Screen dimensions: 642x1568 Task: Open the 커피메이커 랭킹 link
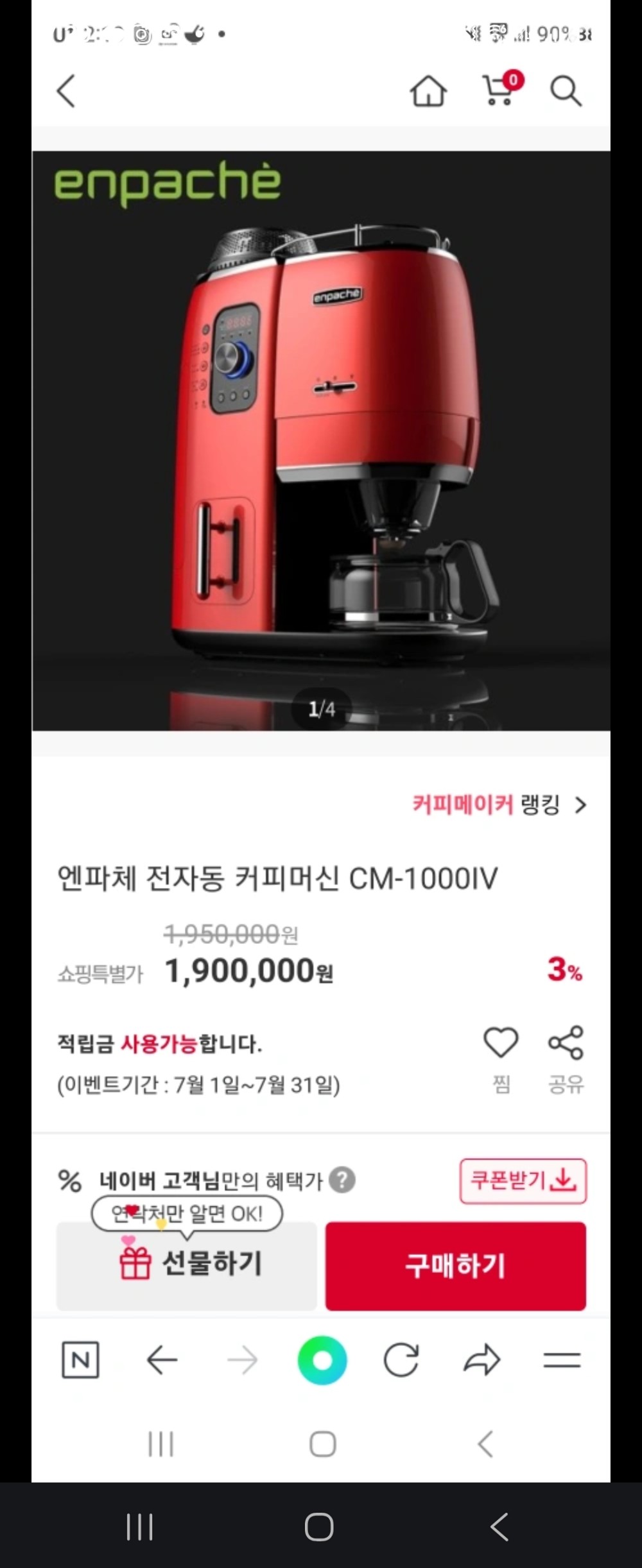tap(499, 805)
